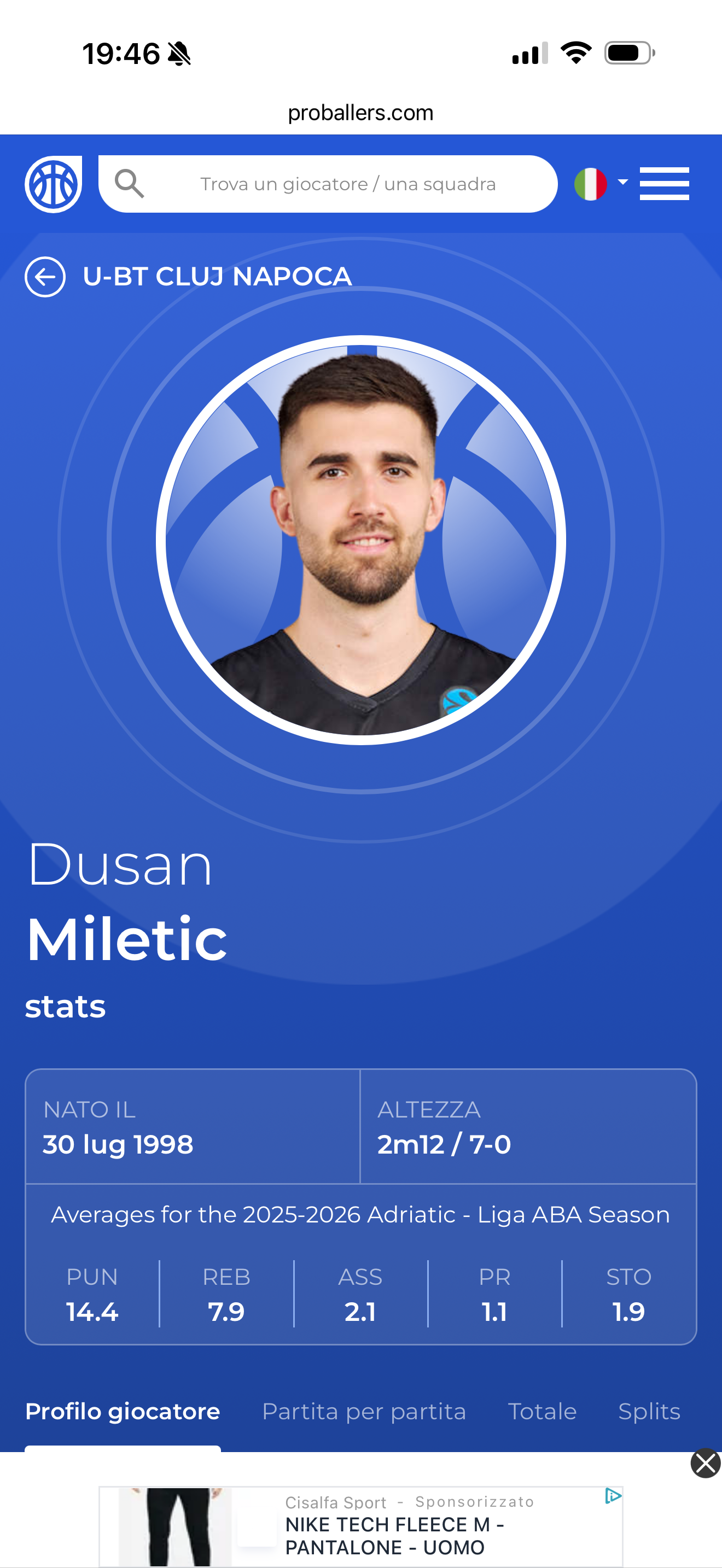
Task: Select the Profilo giocatore tab
Action: pos(123,1411)
